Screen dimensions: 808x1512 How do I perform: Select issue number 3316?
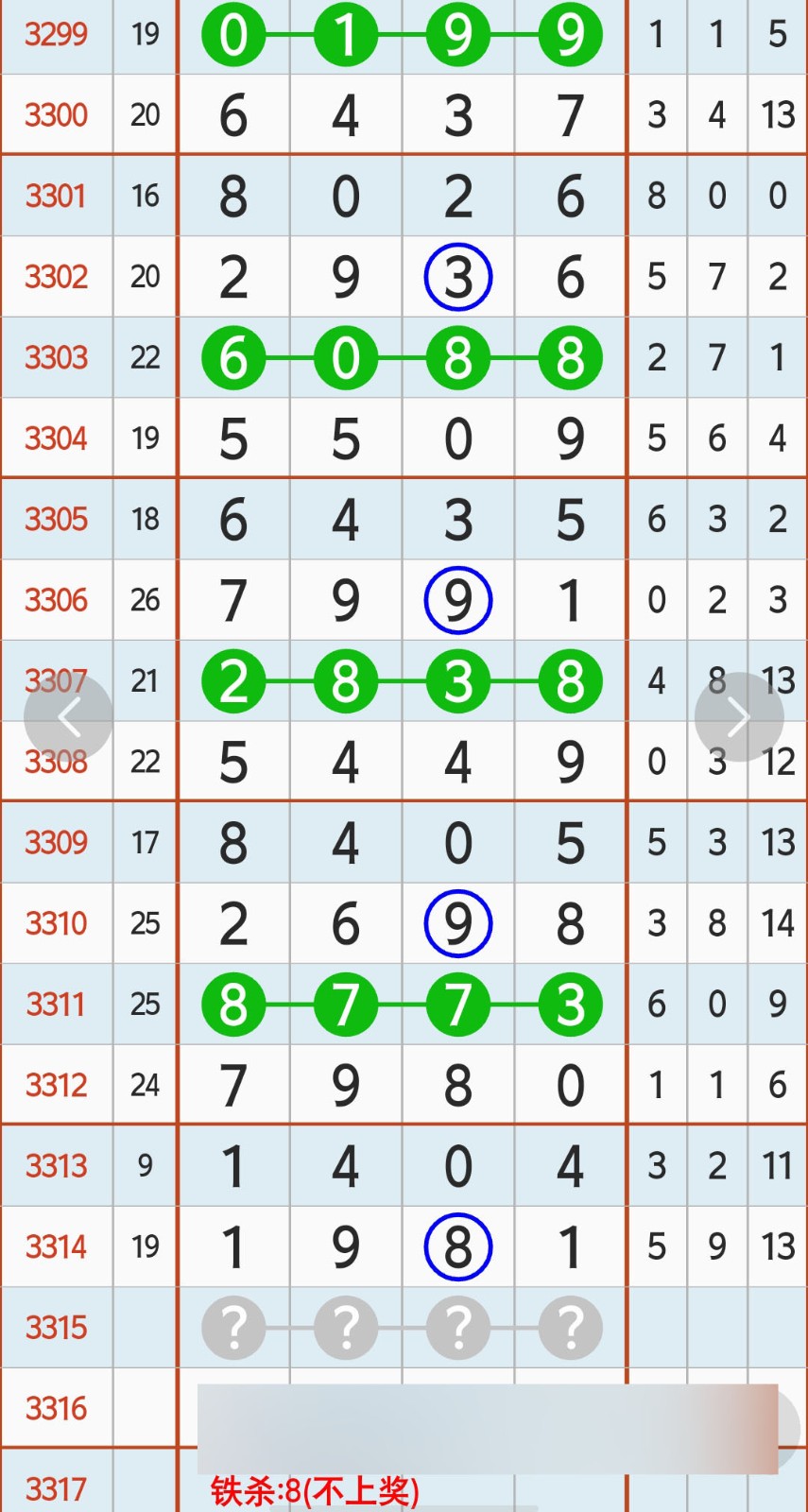coord(56,1408)
